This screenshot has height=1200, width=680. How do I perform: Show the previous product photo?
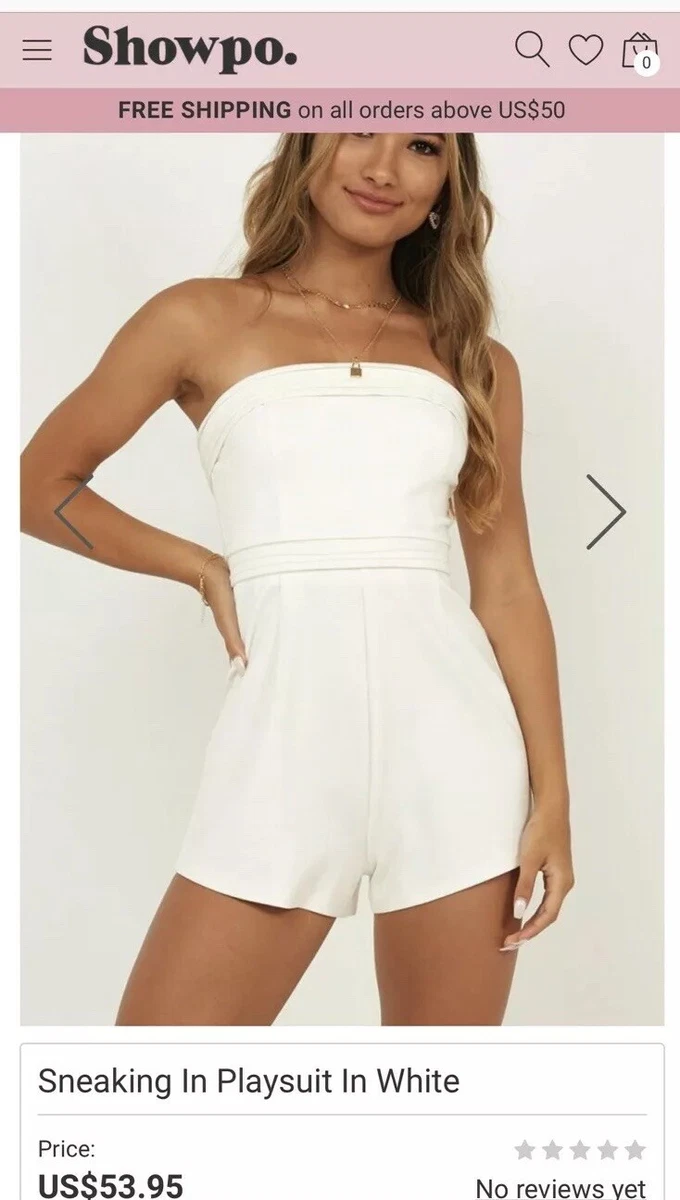point(73,511)
